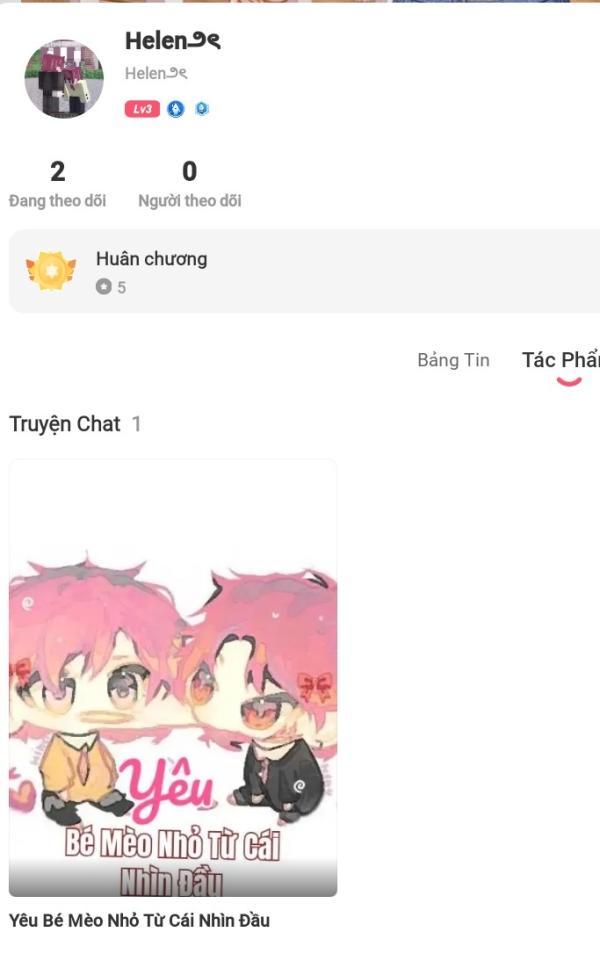View the Người theo dõi followers list
This screenshot has width=600, height=961.
pyautogui.click(x=189, y=184)
